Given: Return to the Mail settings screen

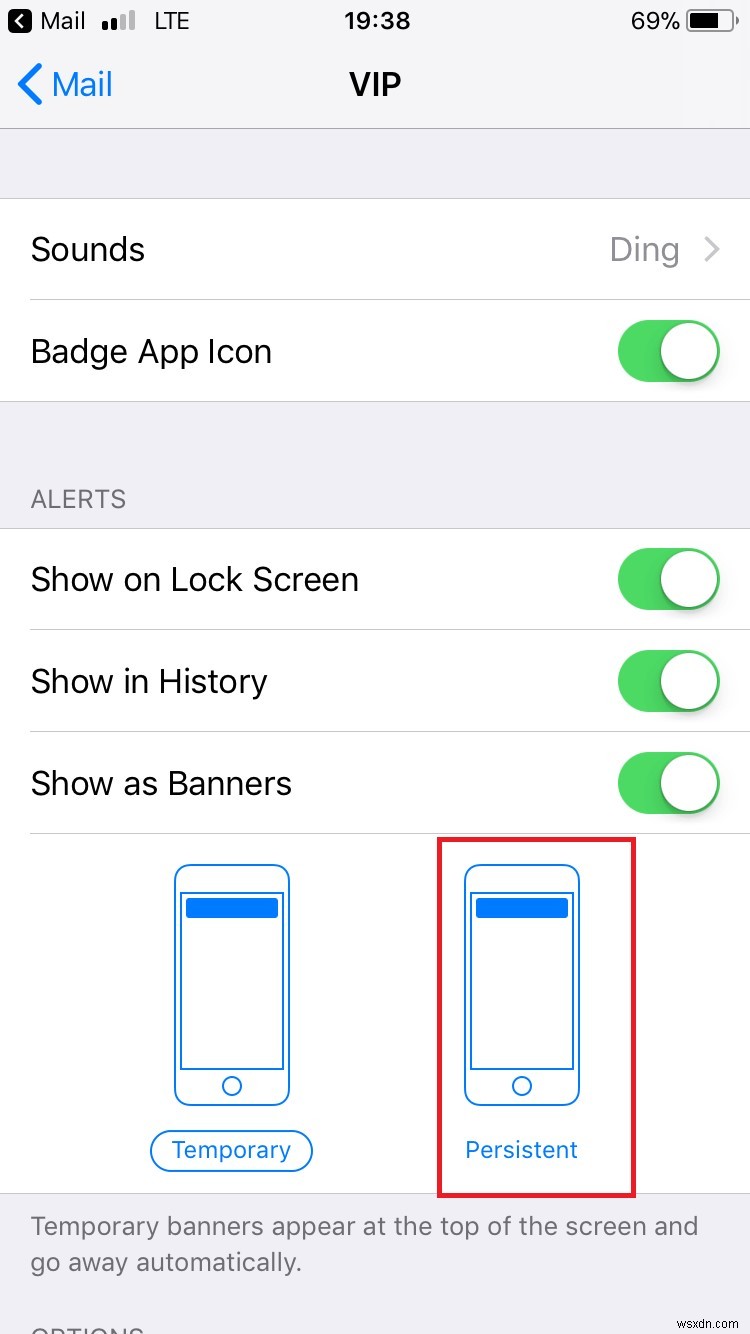Looking at the screenshot, I should click(x=63, y=85).
